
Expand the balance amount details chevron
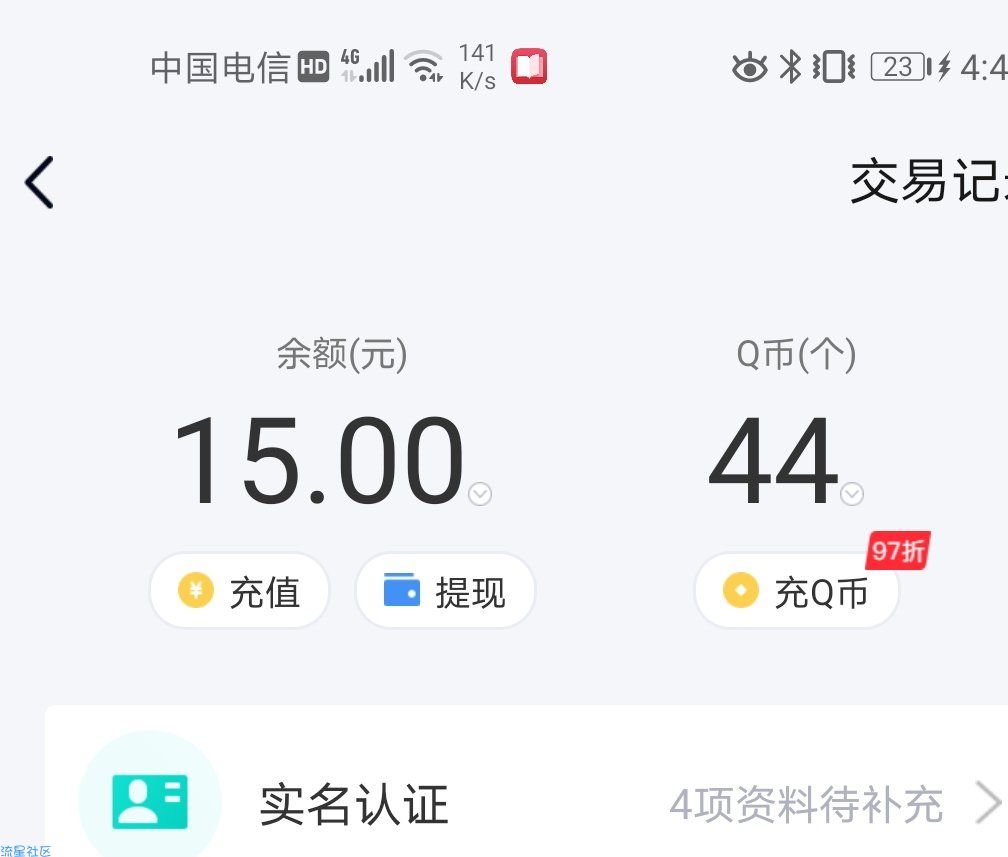point(480,494)
